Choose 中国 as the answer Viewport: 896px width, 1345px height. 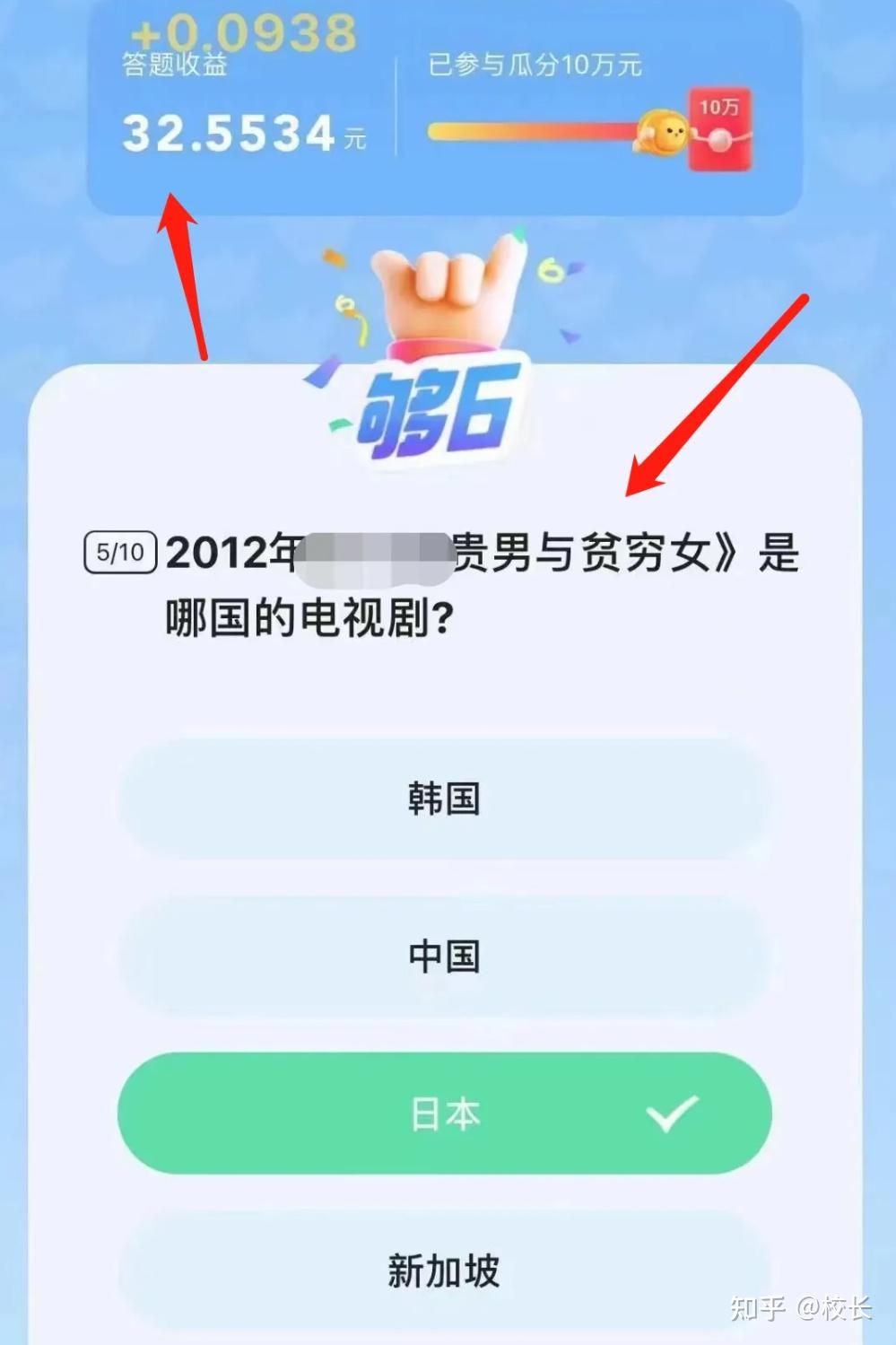(x=444, y=956)
